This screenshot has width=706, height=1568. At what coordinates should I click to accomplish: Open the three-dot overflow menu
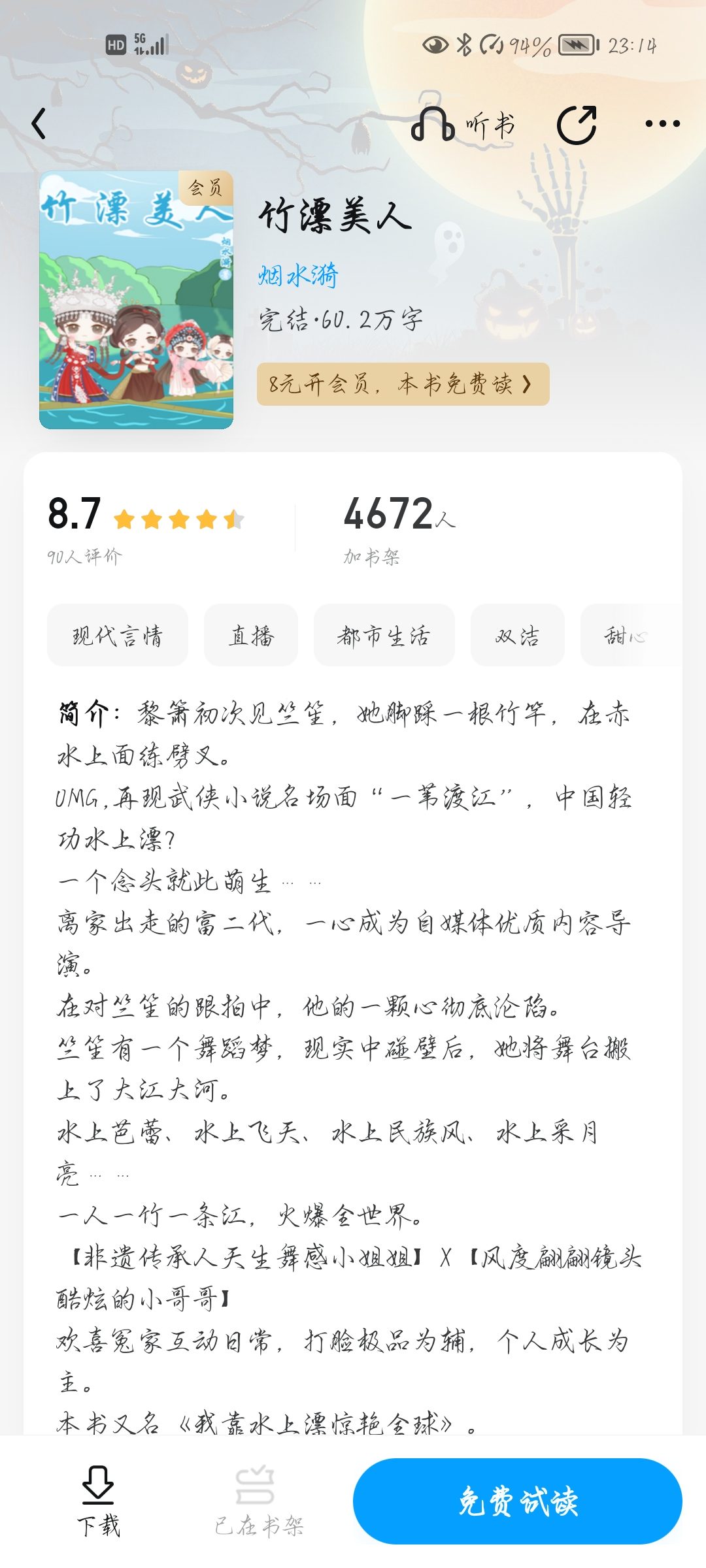pyautogui.click(x=662, y=123)
